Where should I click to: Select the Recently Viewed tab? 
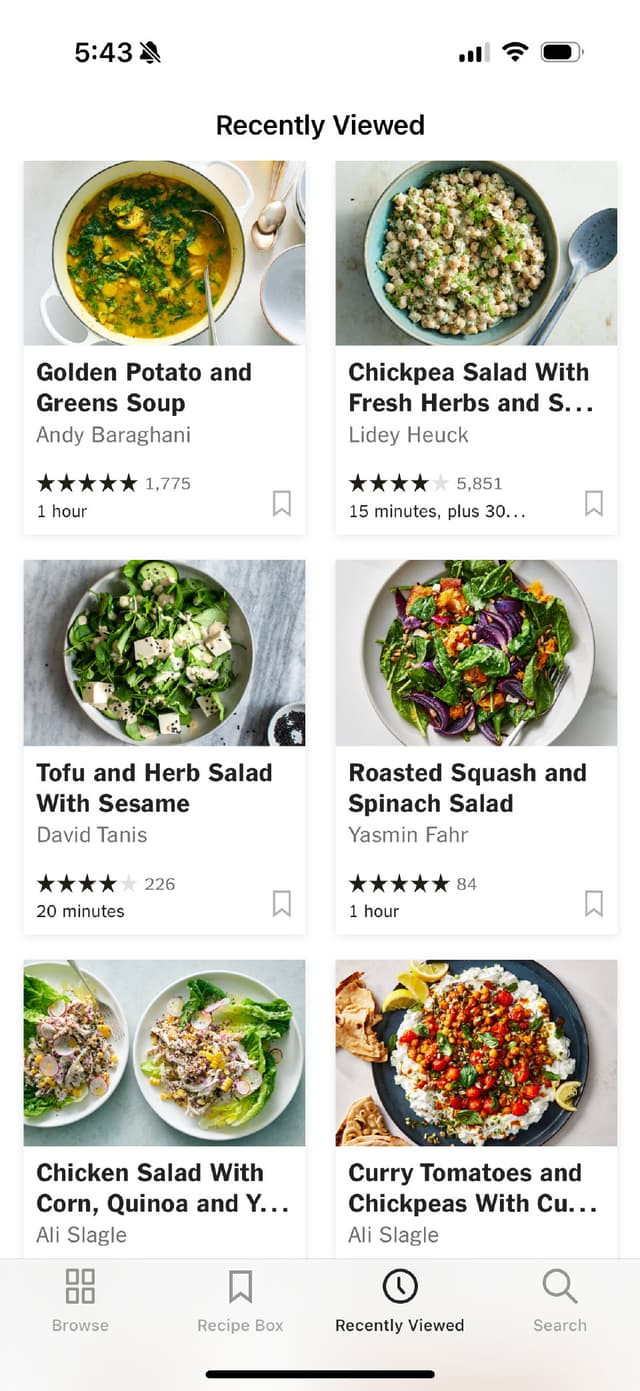coord(400,1299)
